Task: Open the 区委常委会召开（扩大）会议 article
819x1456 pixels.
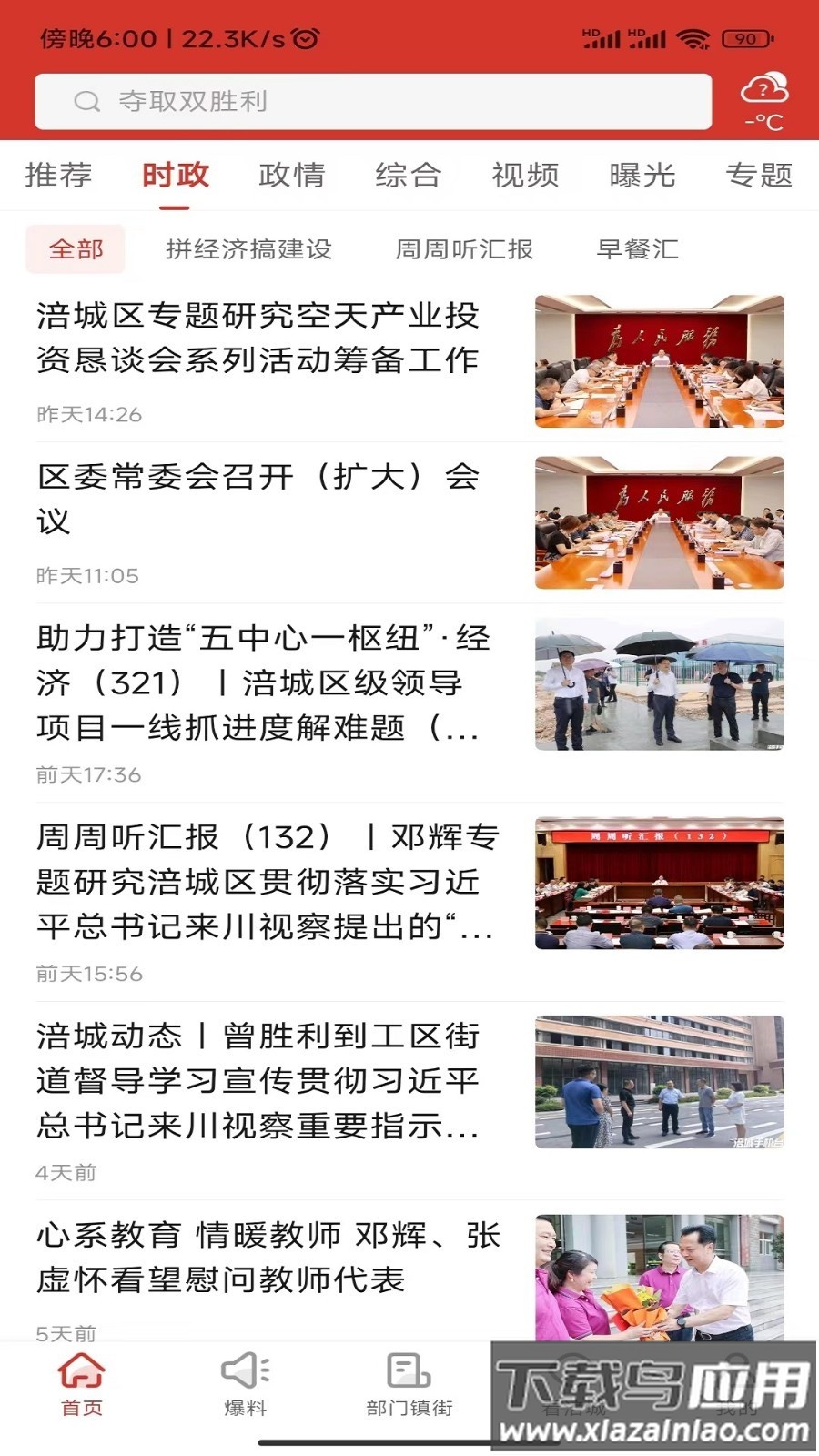Action: coord(260,500)
